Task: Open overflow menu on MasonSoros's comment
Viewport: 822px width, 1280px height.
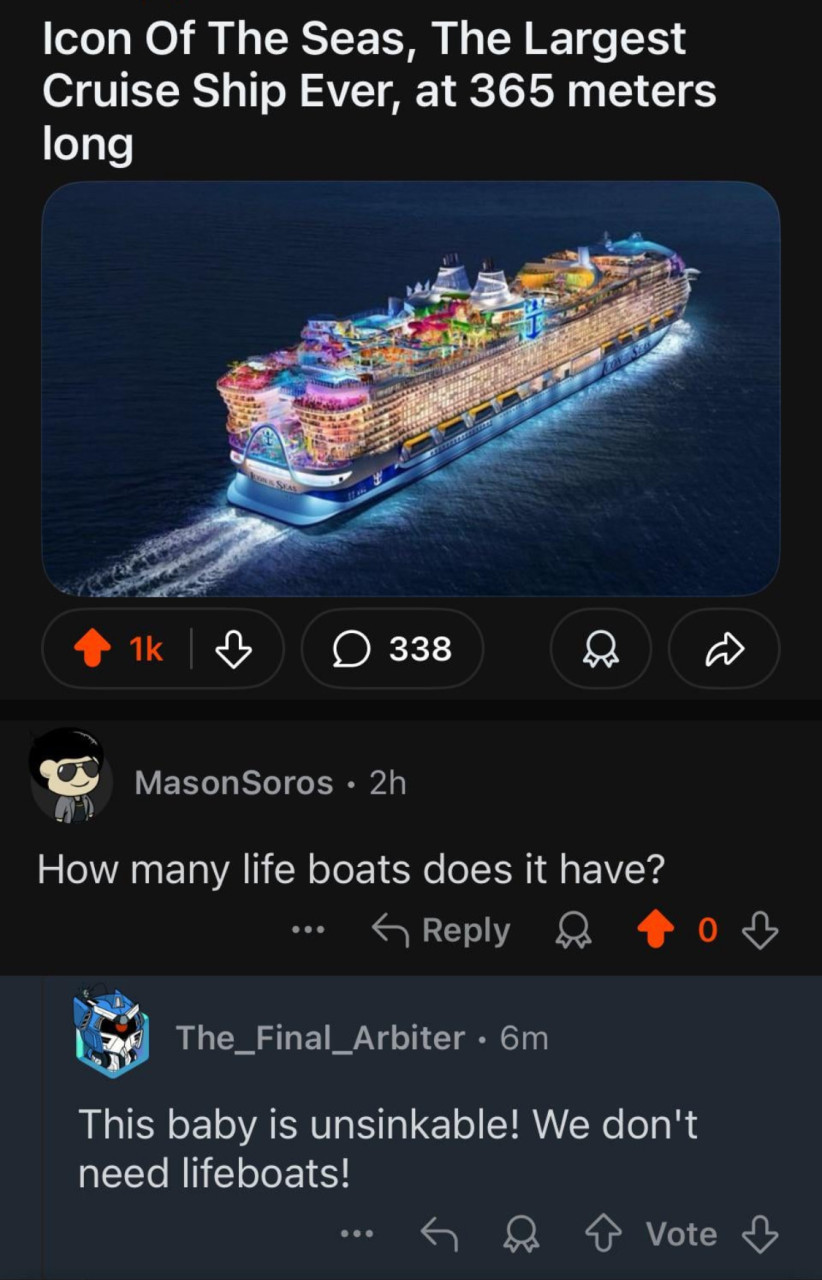Action: [308, 930]
